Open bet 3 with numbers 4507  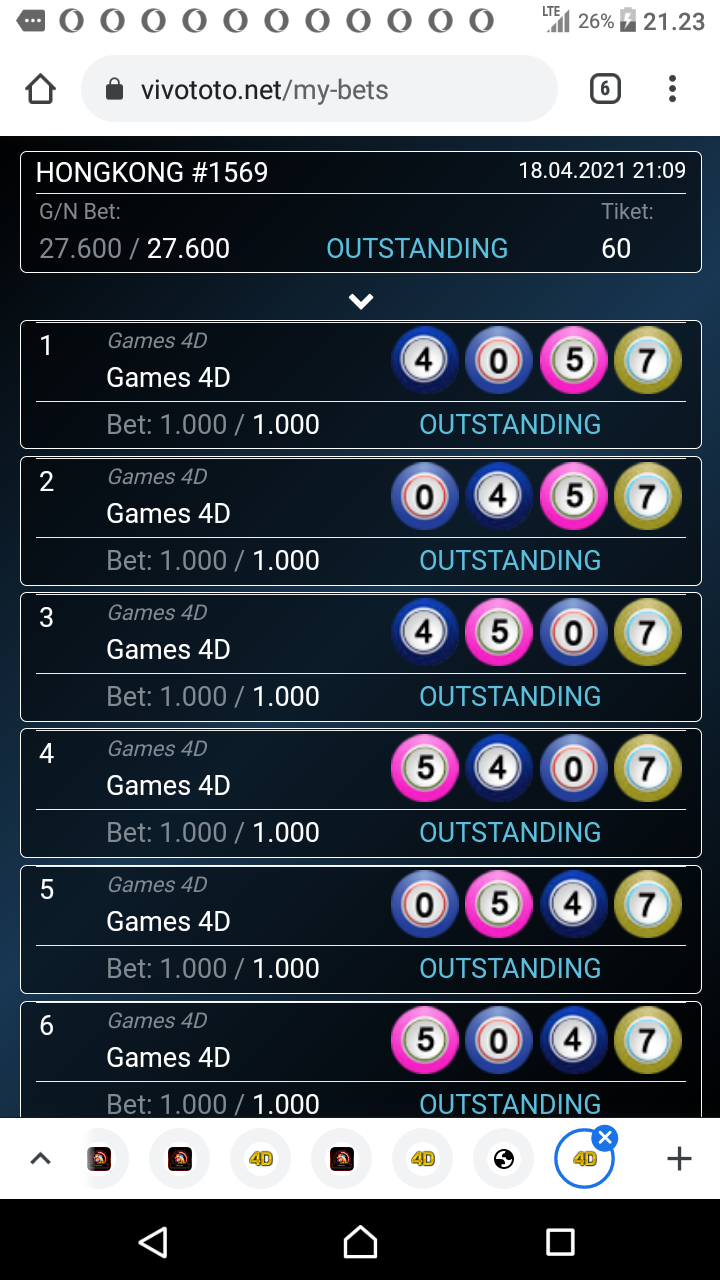pos(360,656)
